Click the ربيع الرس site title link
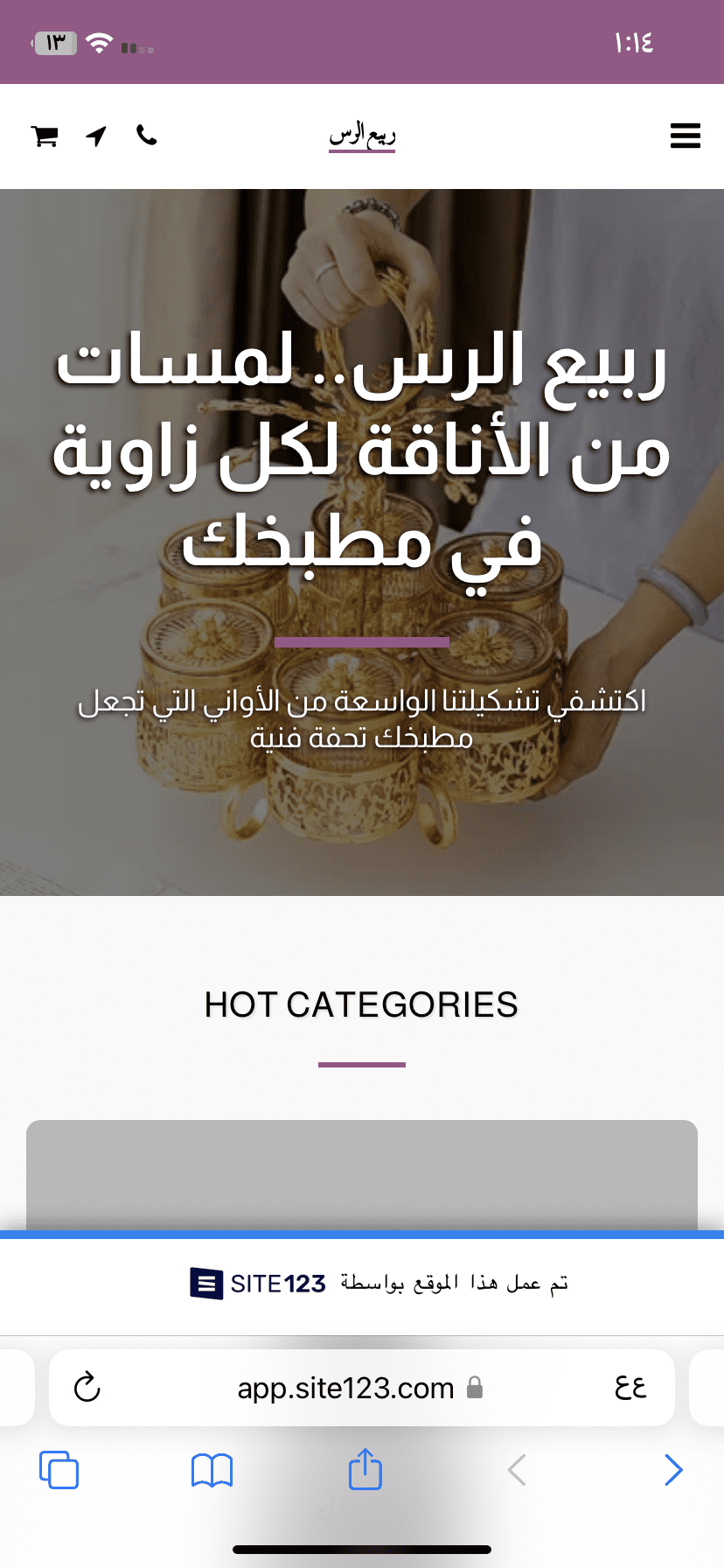This screenshot has width=724, height=1568. pos(362,136)
